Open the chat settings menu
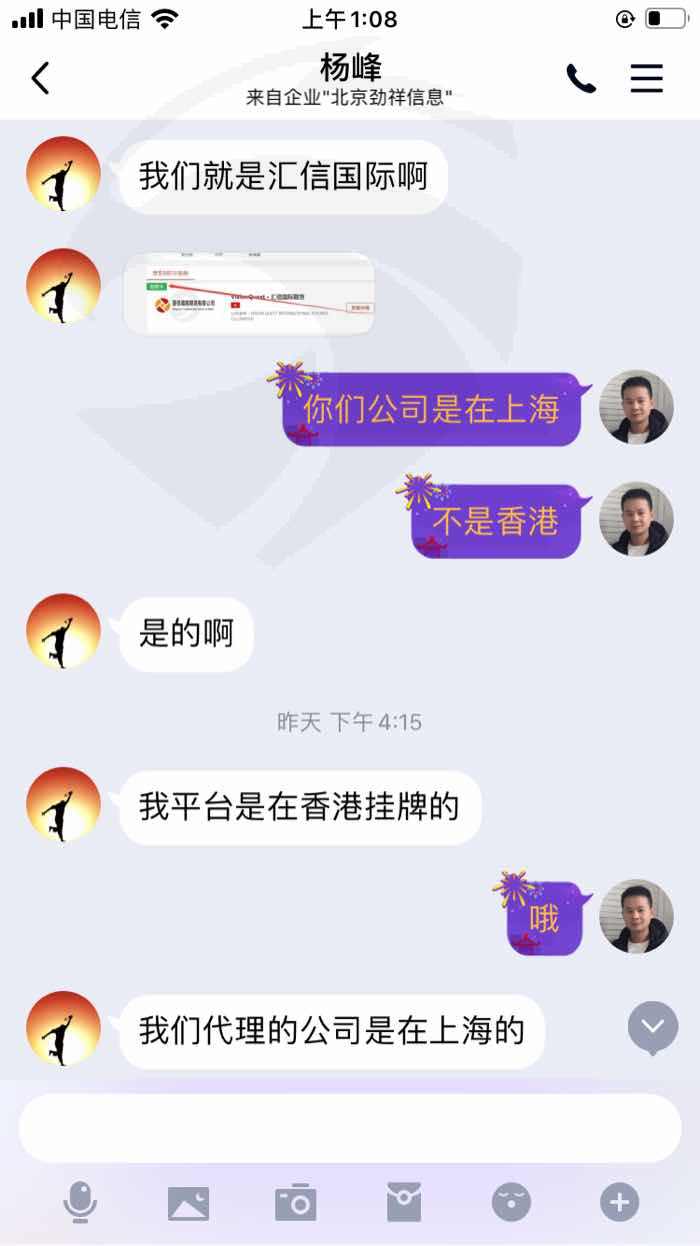Screen dimensions: 700x1246 [x=647, y=78]
